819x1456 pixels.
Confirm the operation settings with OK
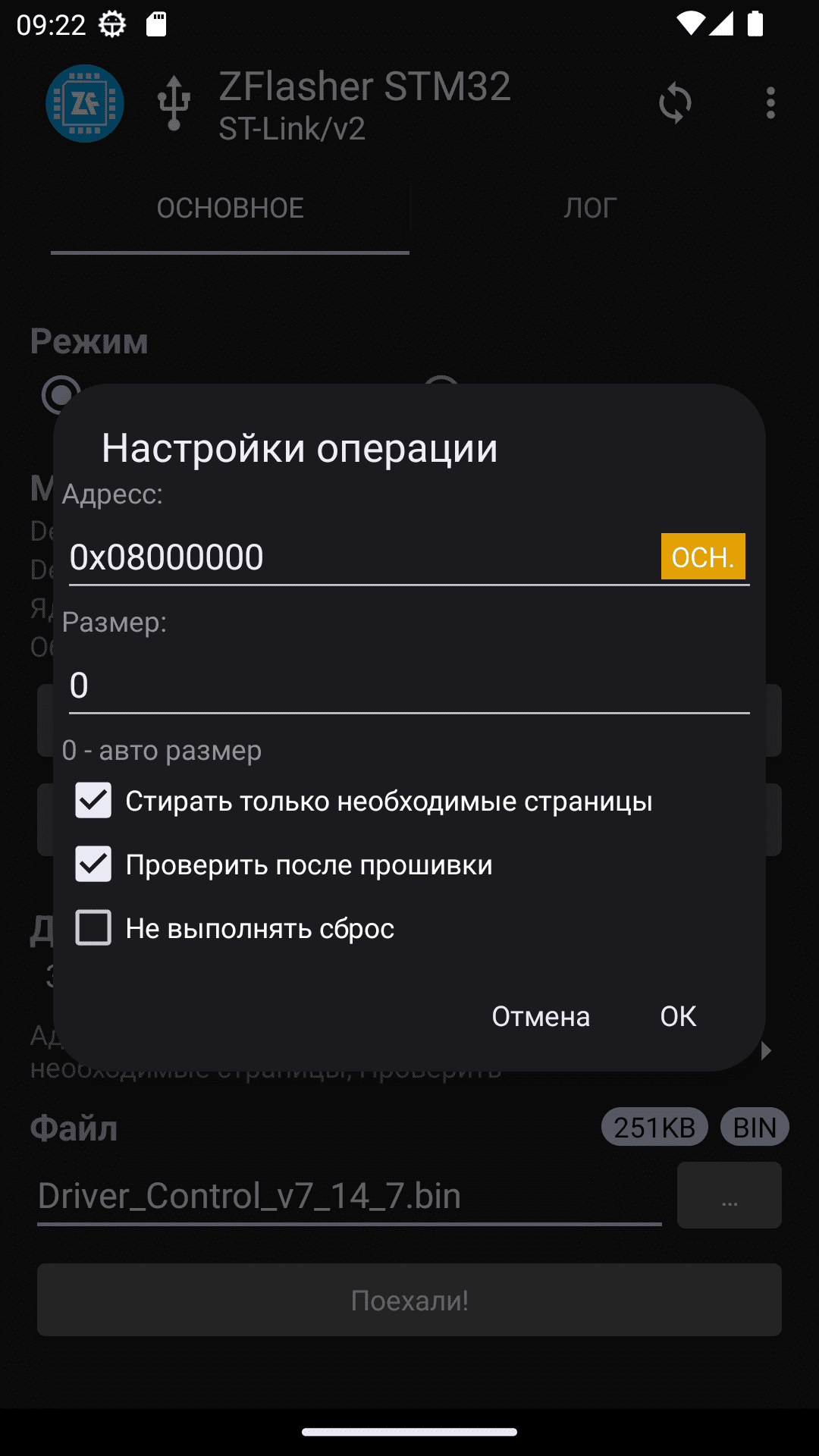click(678, 1016)
